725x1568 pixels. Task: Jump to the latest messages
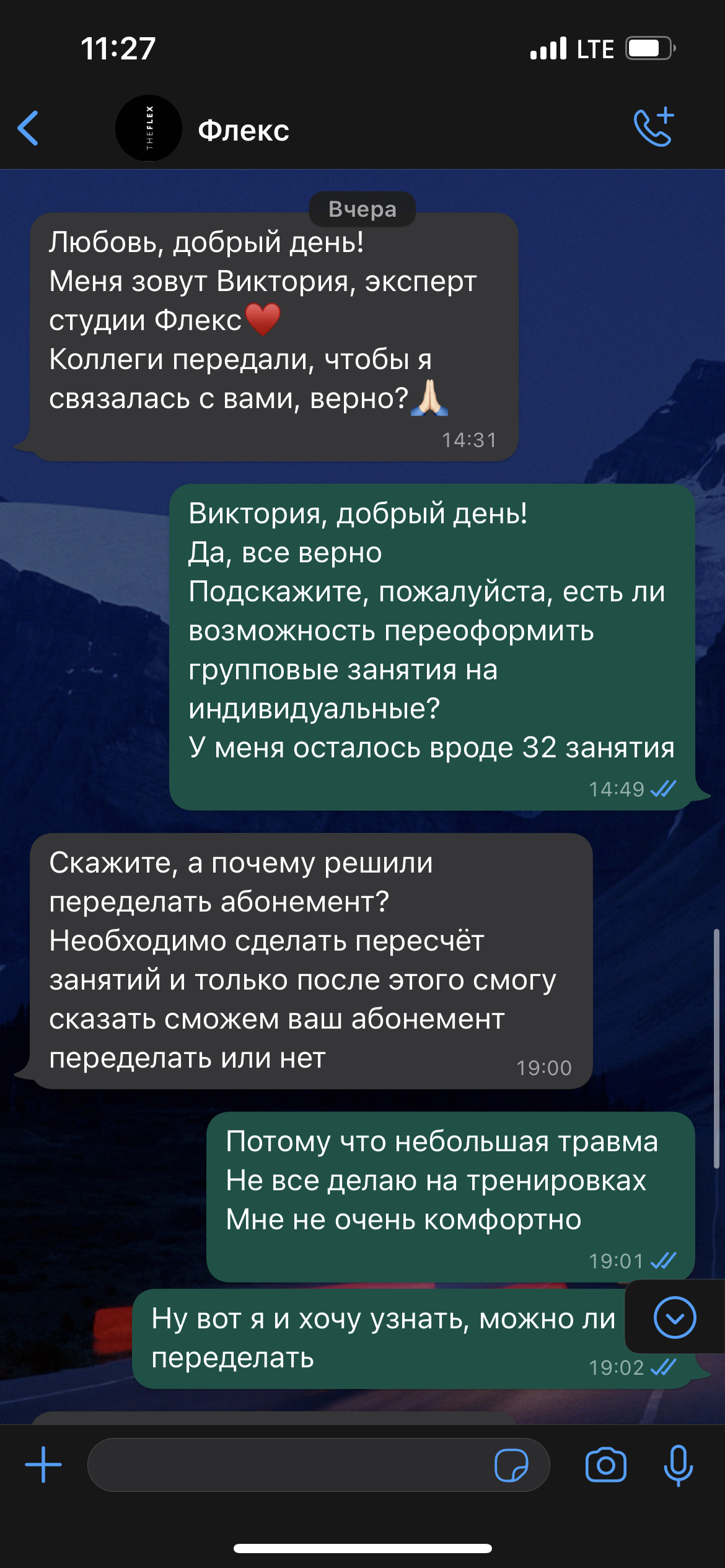coord(675,1317)
